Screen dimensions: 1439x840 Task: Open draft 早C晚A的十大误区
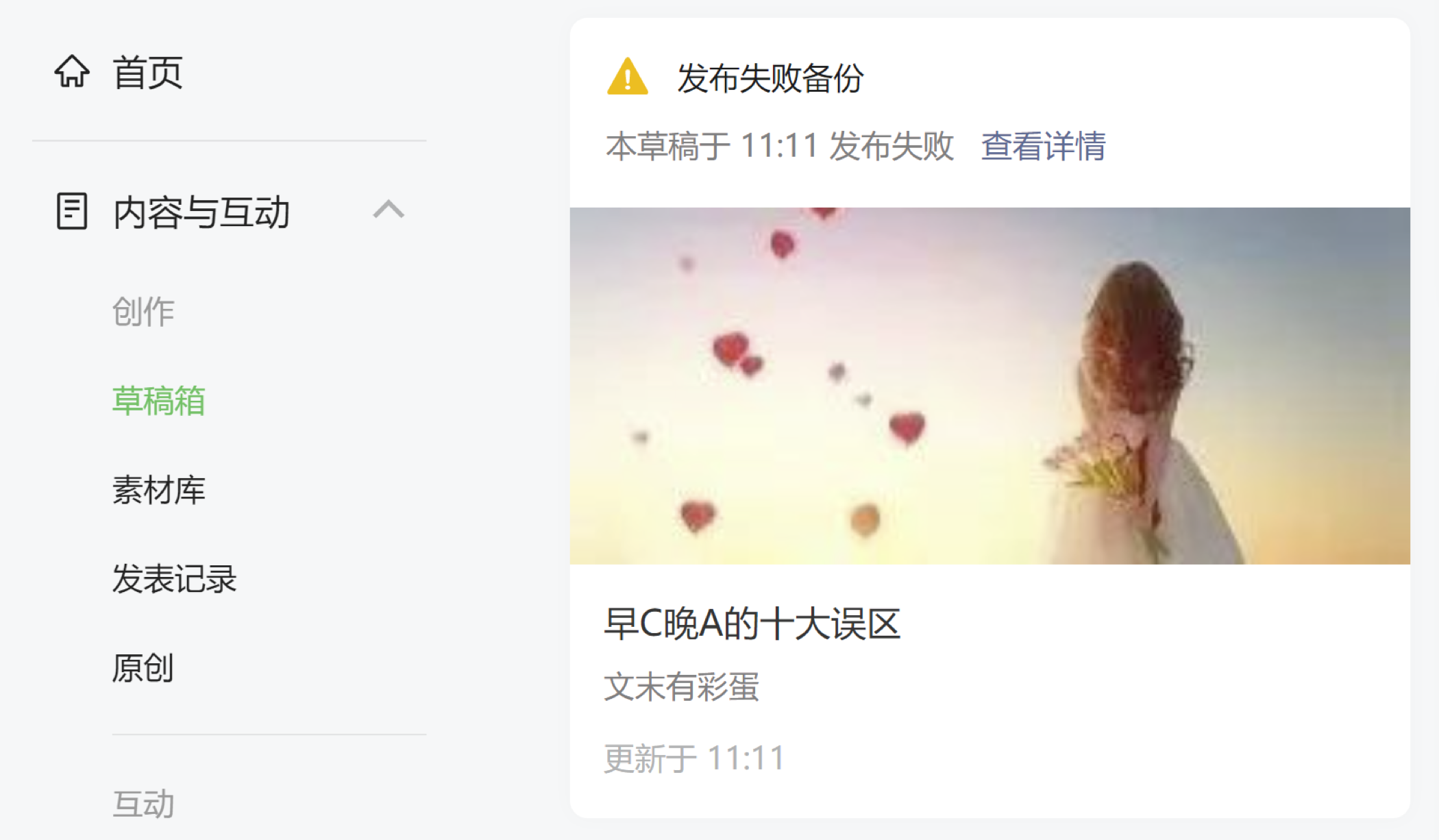click(x=752, y=624)
